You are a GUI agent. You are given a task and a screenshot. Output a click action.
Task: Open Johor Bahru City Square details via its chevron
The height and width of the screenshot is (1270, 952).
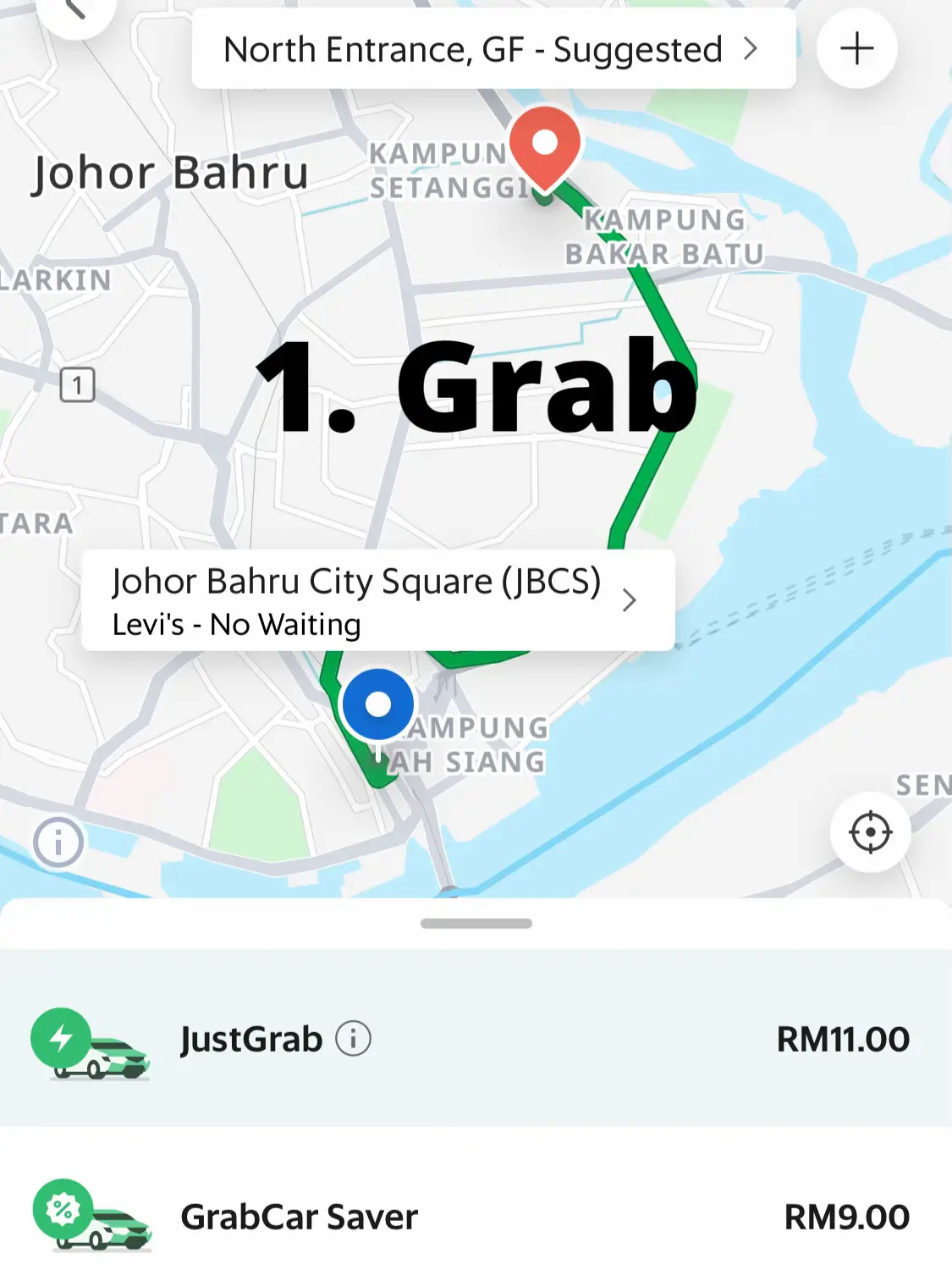[x=630, y=601]
